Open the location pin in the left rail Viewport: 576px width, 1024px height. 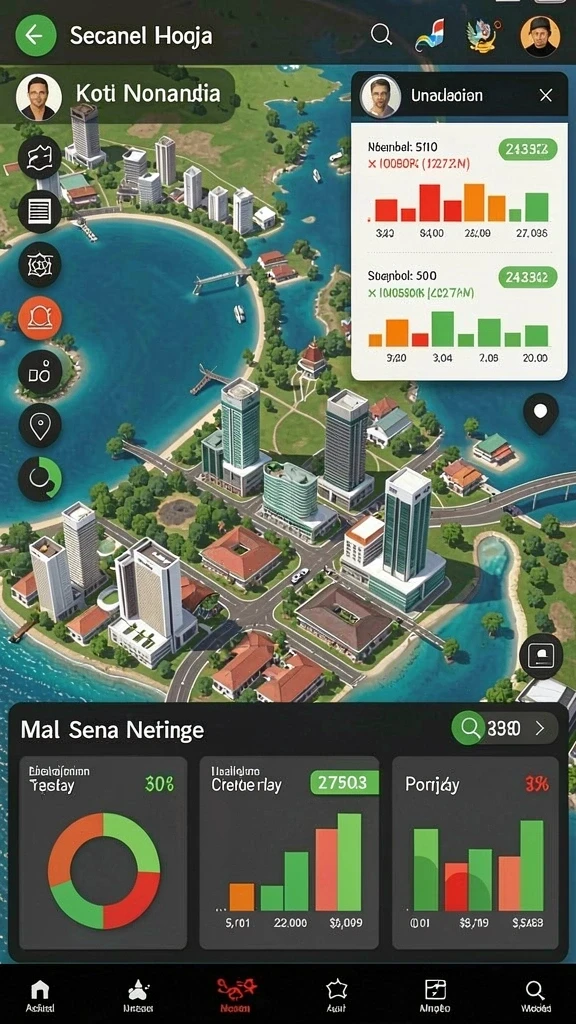click(40, 426)
